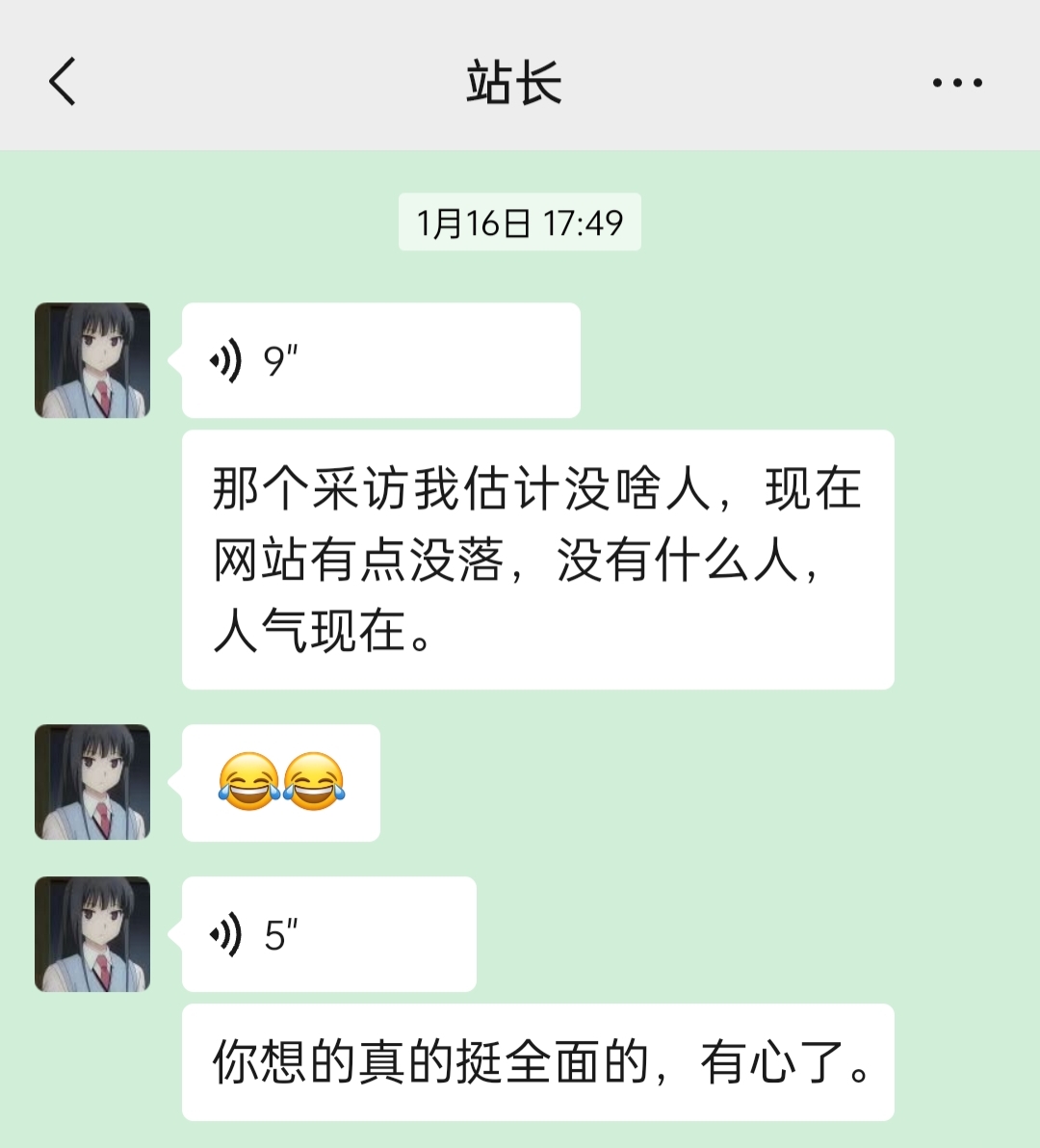The height and width of the screenshot is (1148, 1040).
Task: Play the 9-second voice message
Action: point(380,360)
